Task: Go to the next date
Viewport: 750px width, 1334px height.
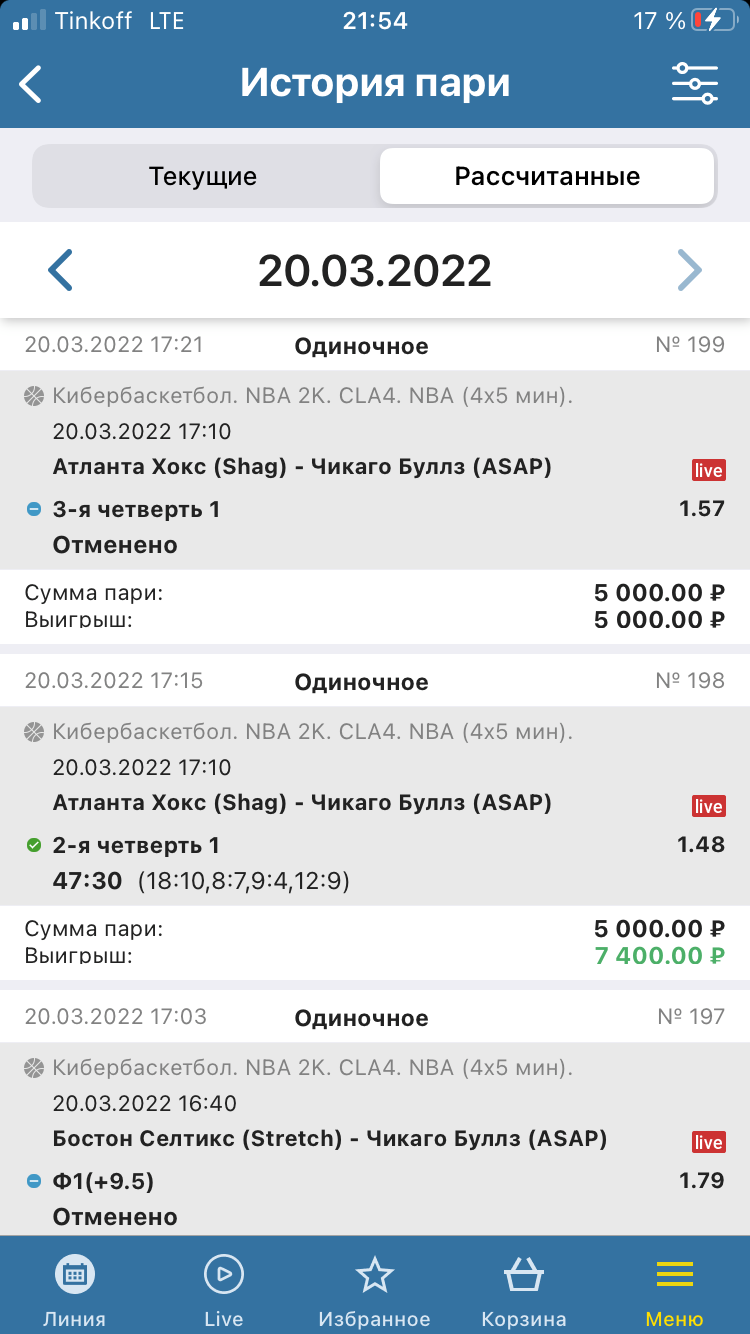Action: [689, 270]
